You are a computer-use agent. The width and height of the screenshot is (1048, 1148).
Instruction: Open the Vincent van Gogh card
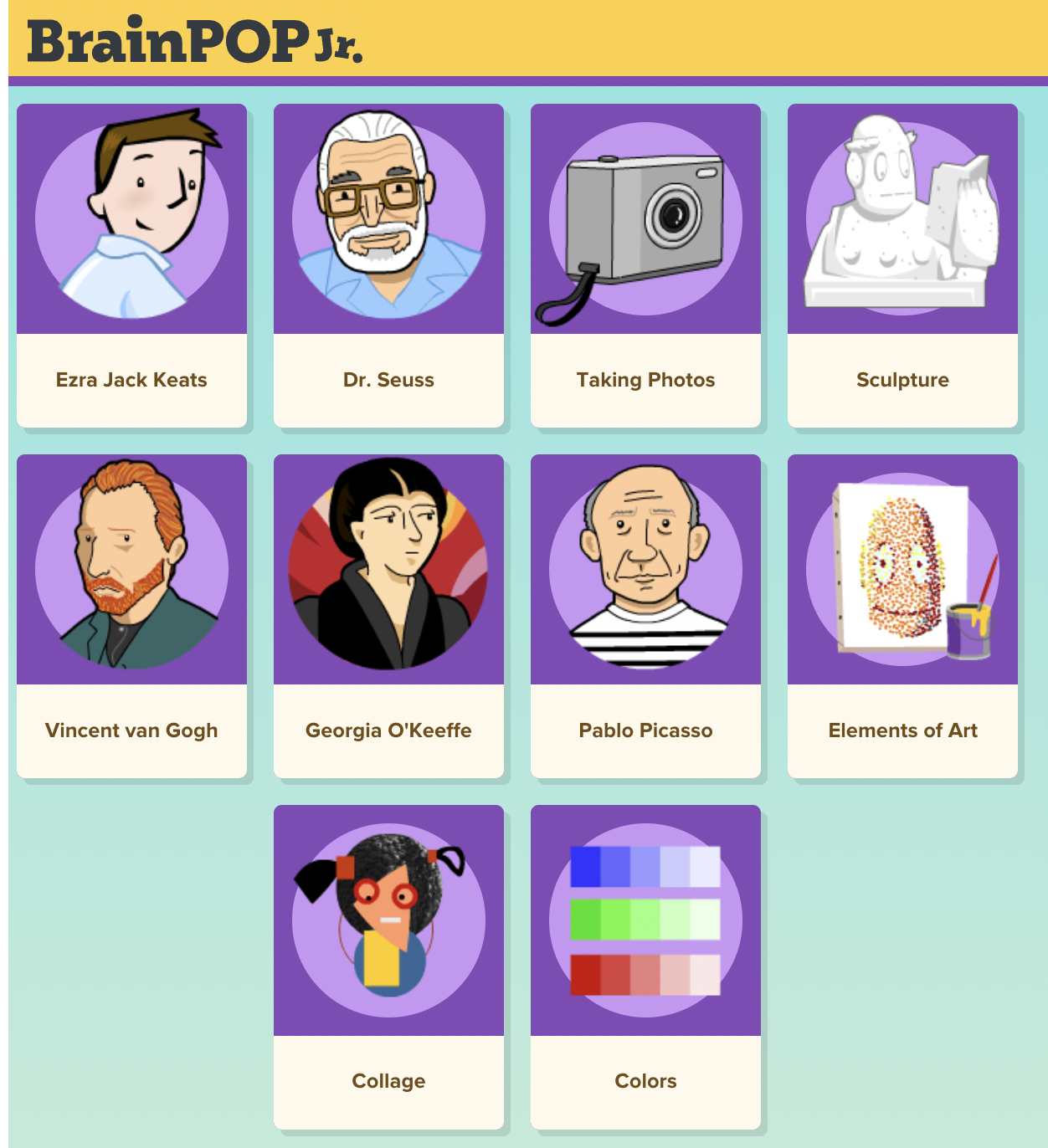(x=131, y=615)
